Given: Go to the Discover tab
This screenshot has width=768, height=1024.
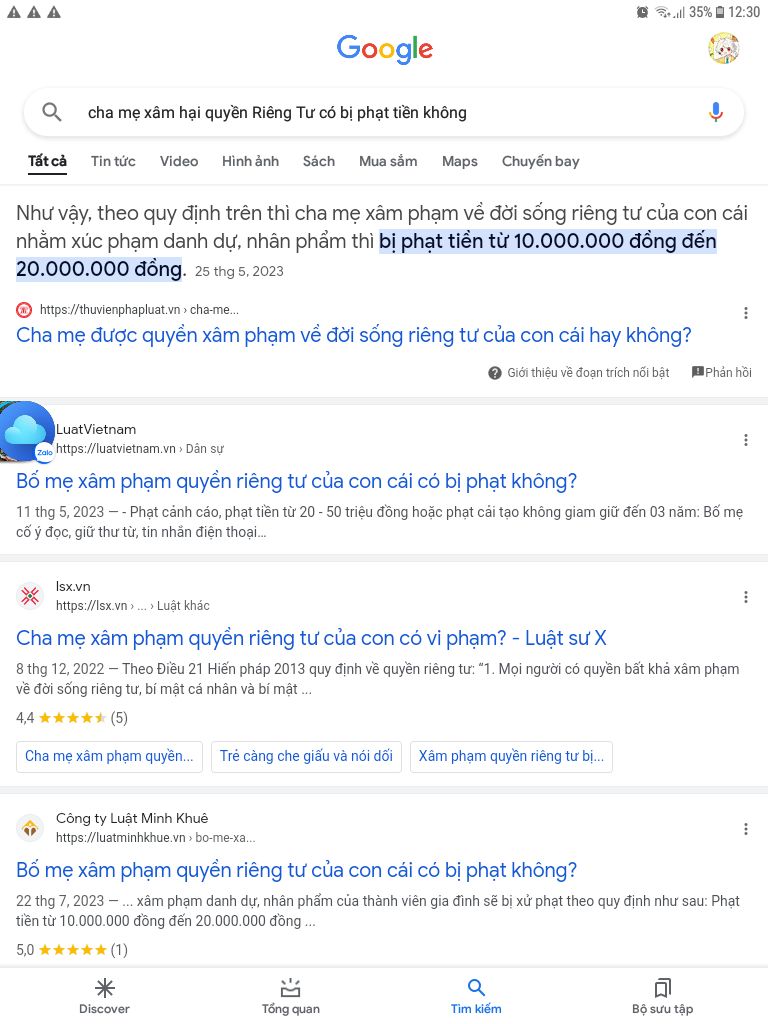Looking at the screenshot, I should tap(104, 996).
